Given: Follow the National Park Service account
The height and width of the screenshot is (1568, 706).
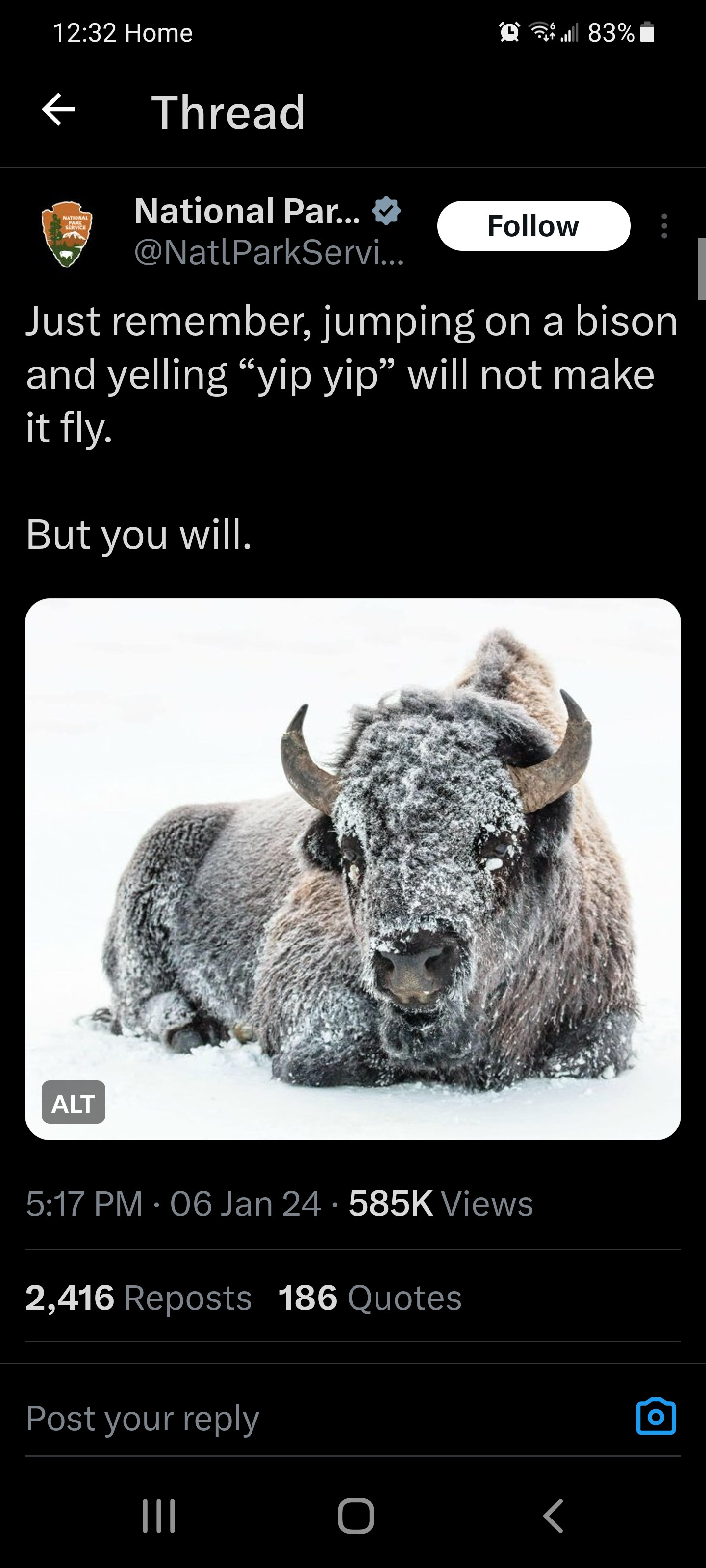Looking at the screenshot, I should click(x=533, y=226).
